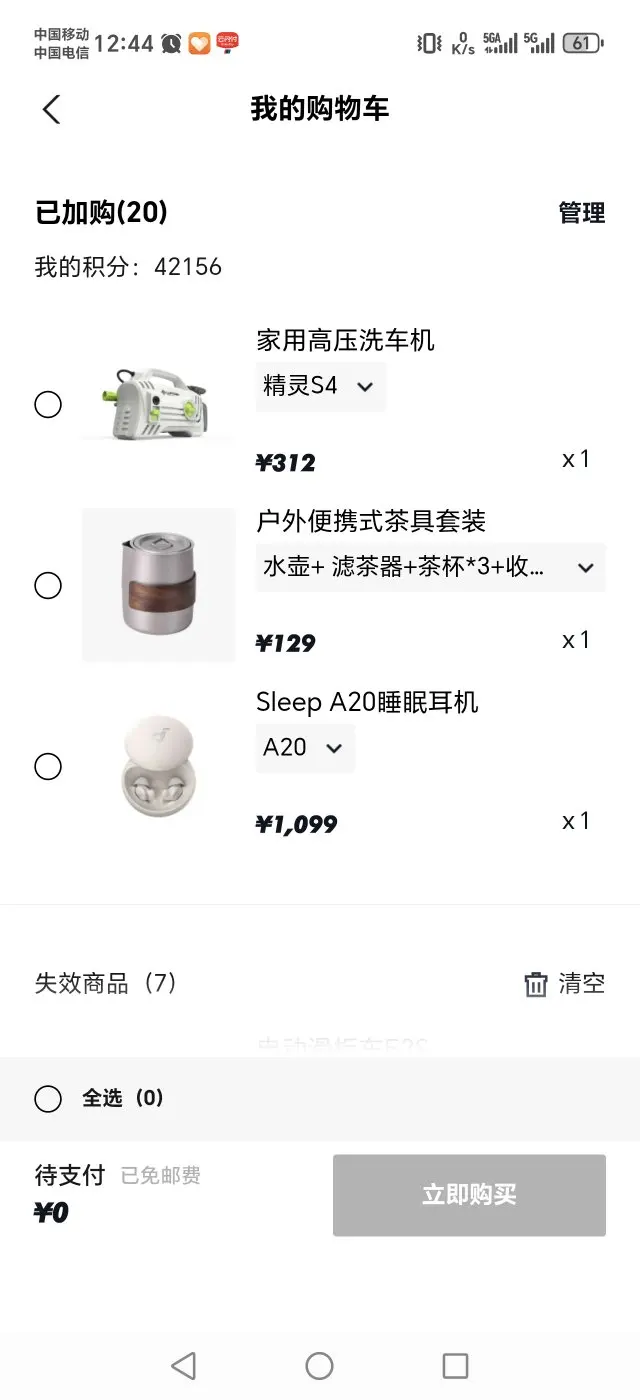Screen dimensions: 640x1400
Task: Open 管理 to manage cart items
Action: tap(581, 213)
